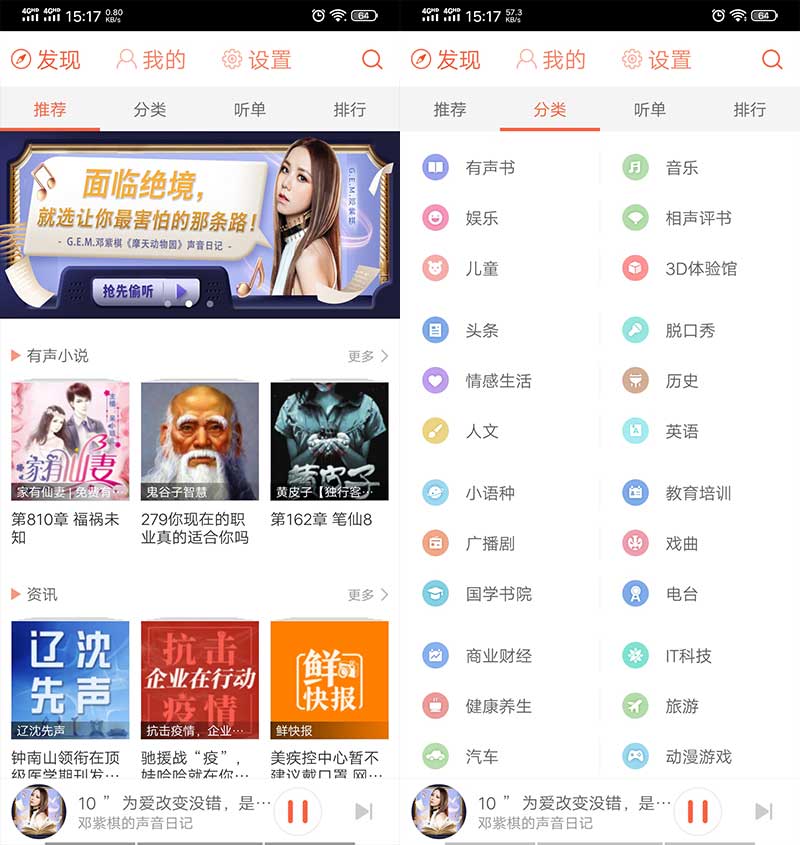
Task: Open the 情感生活 category
Action: (x=497, y=381)
